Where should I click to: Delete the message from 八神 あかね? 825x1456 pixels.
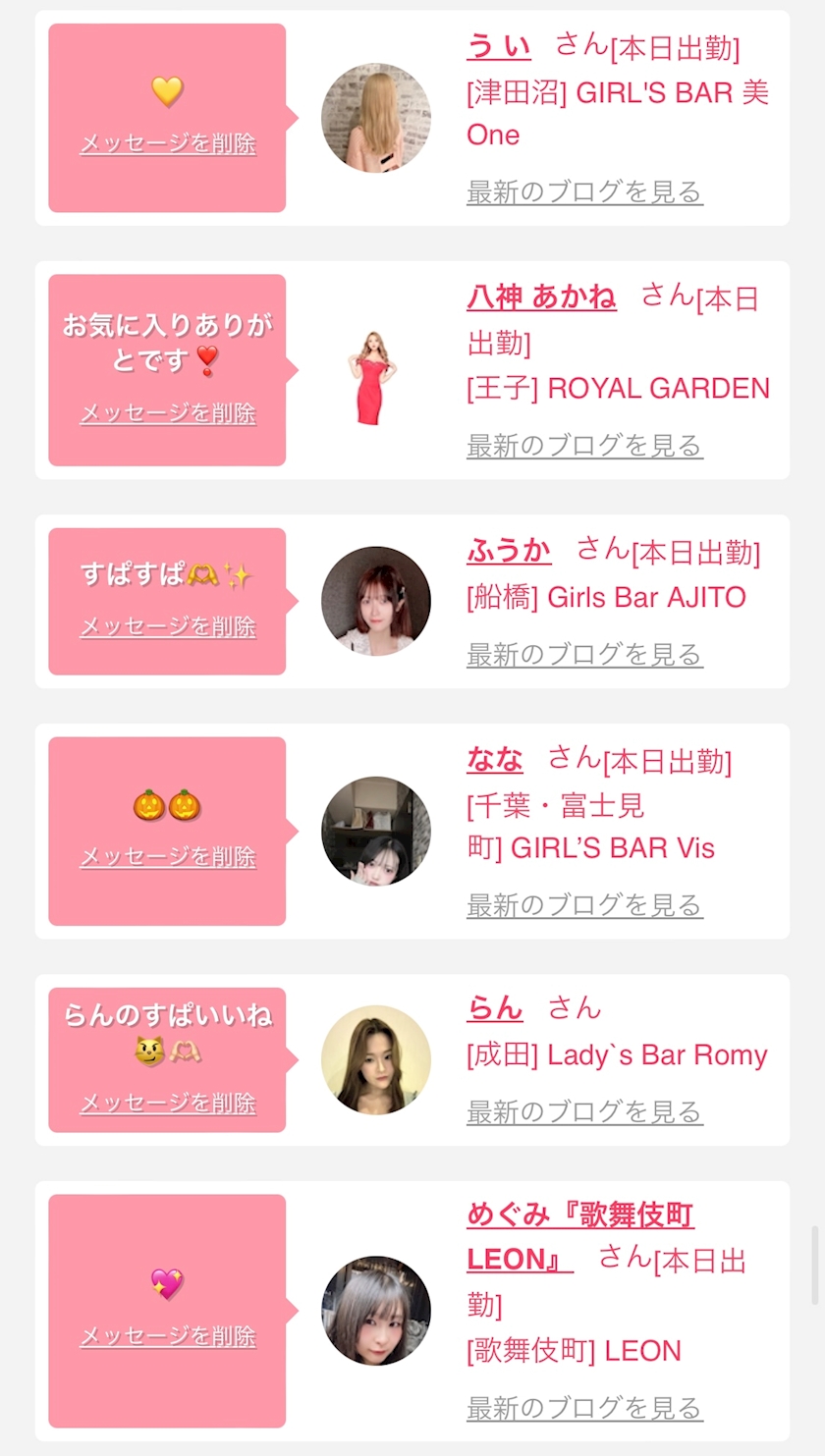168,413
